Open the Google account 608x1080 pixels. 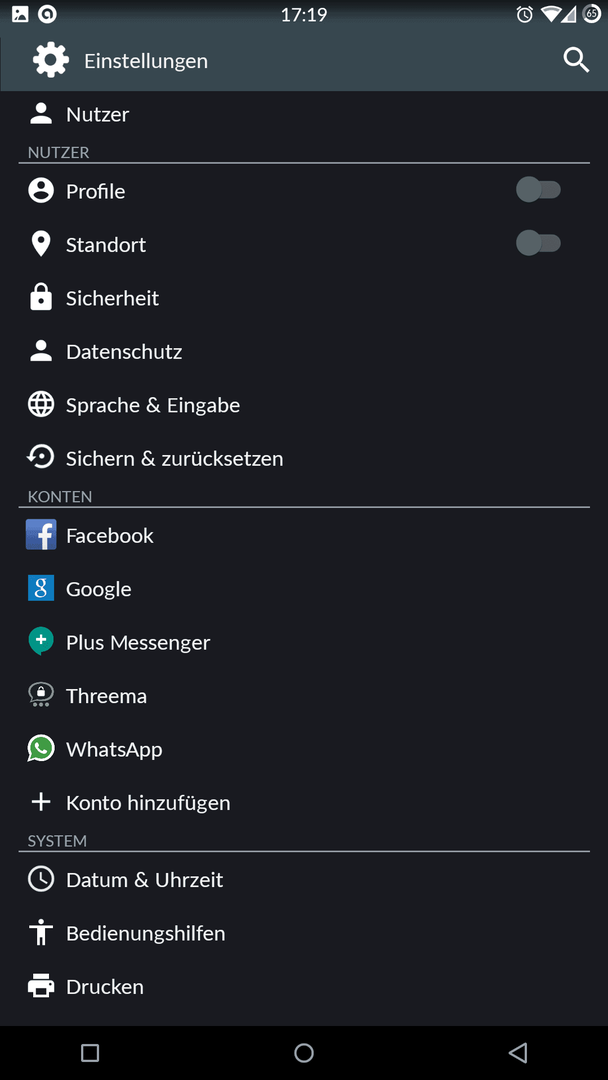(304, 589)
